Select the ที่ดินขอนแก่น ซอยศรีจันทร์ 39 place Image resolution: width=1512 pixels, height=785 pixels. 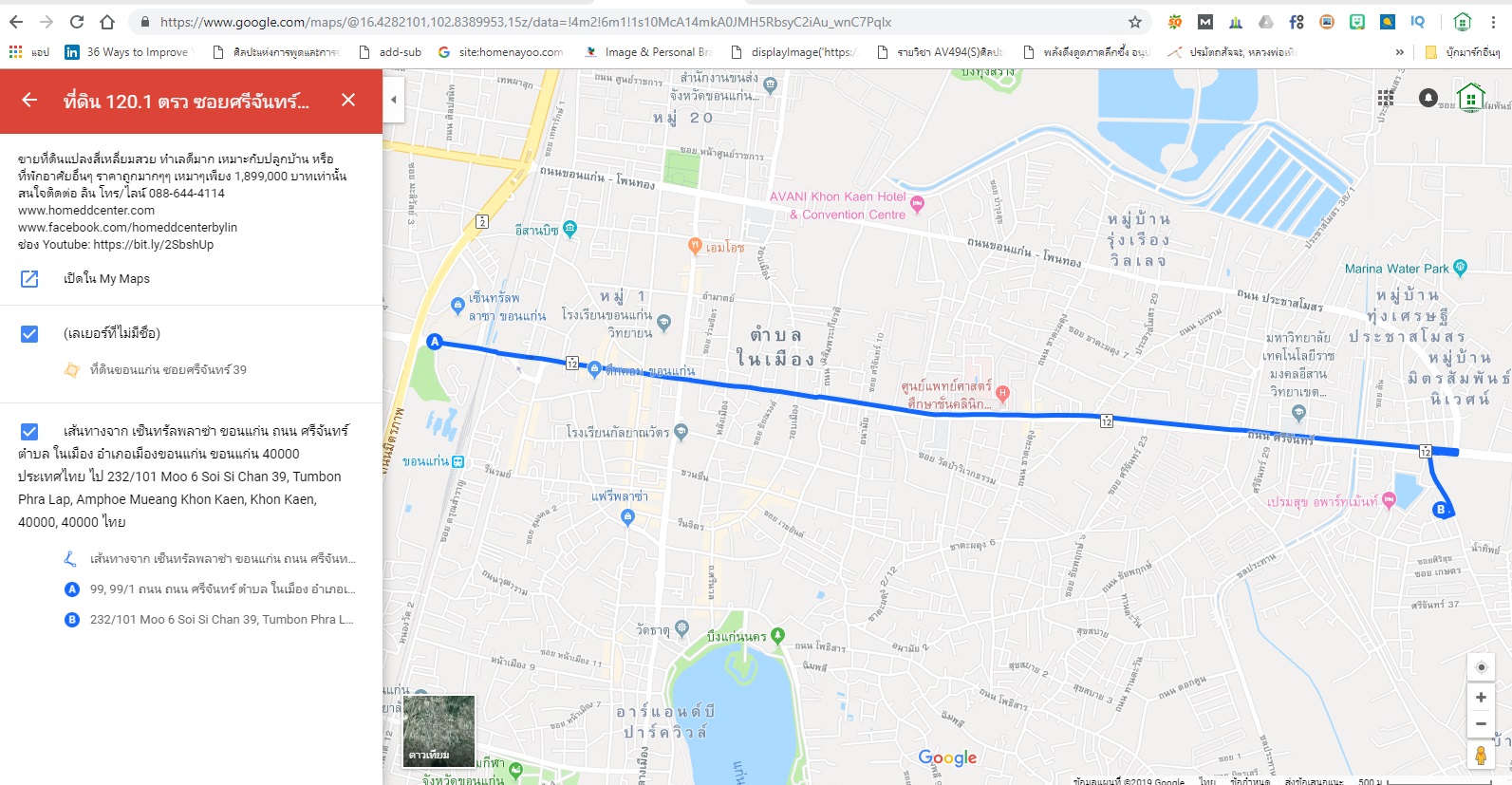pos(167,369)
